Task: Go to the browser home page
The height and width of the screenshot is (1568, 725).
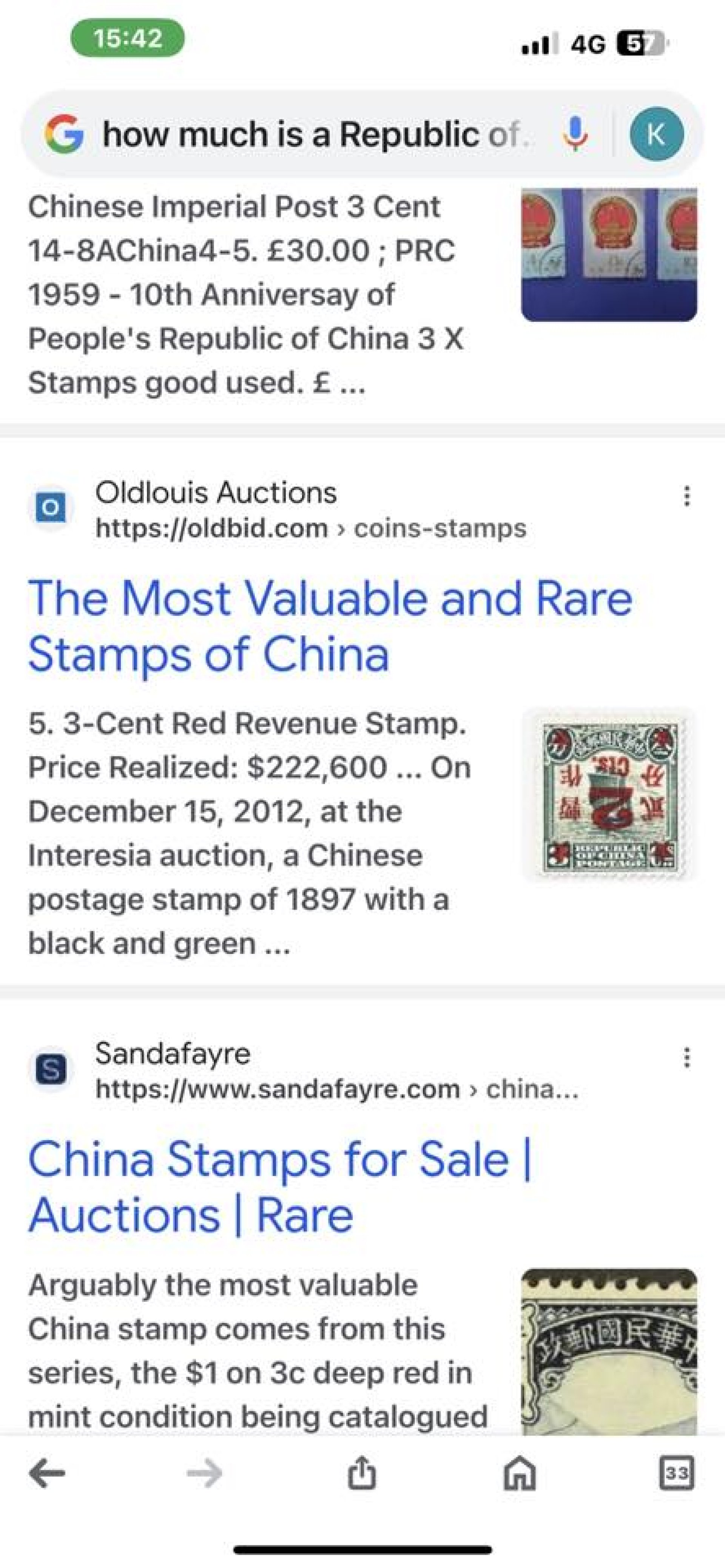Action: click(520, 1473)
